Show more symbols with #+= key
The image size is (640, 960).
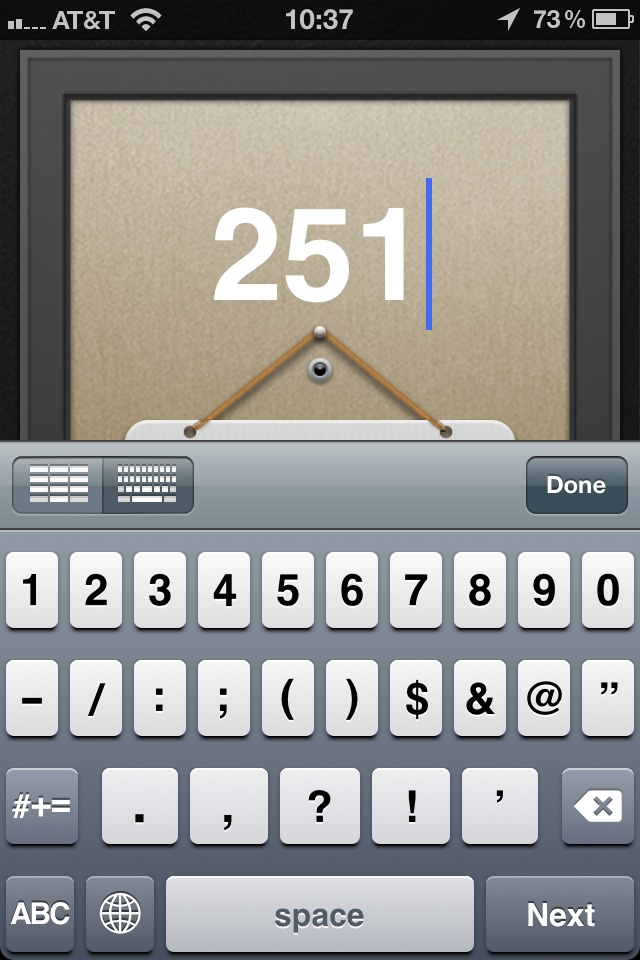click(41, 806)
